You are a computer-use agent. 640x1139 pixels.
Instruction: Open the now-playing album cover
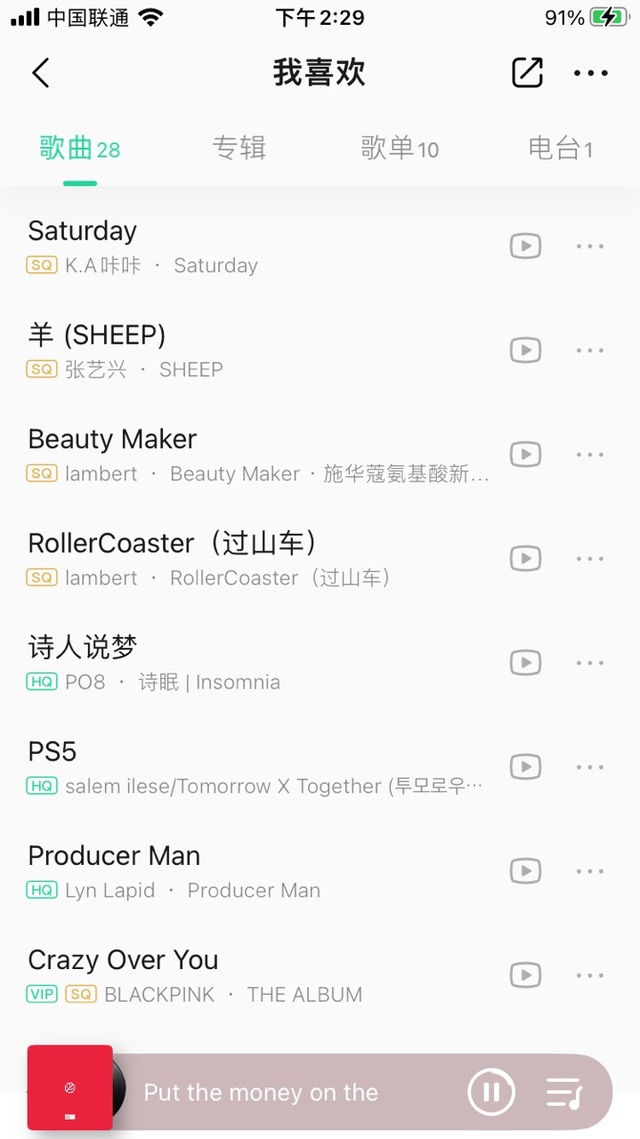[x=70, y=1087]
